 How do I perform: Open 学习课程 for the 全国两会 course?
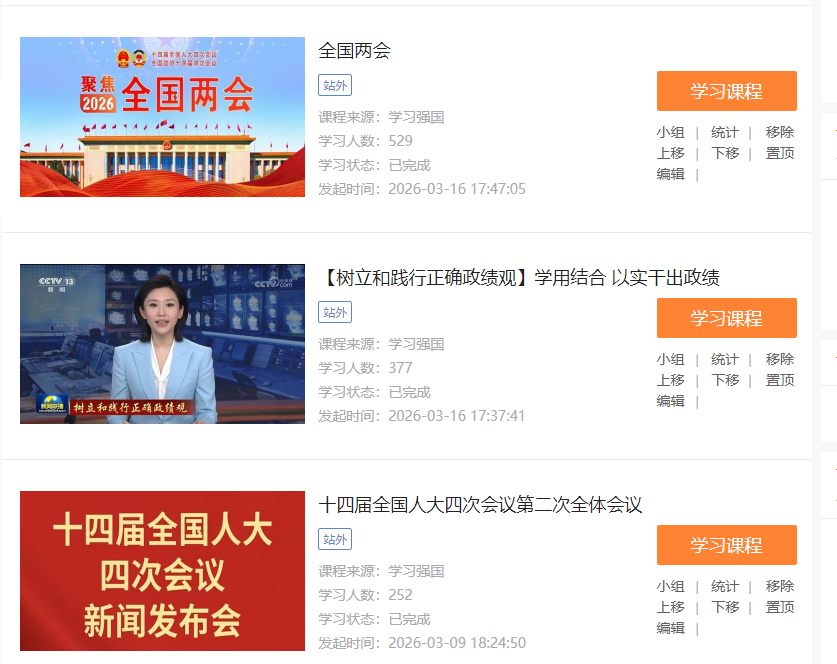(x=726, y=91)
